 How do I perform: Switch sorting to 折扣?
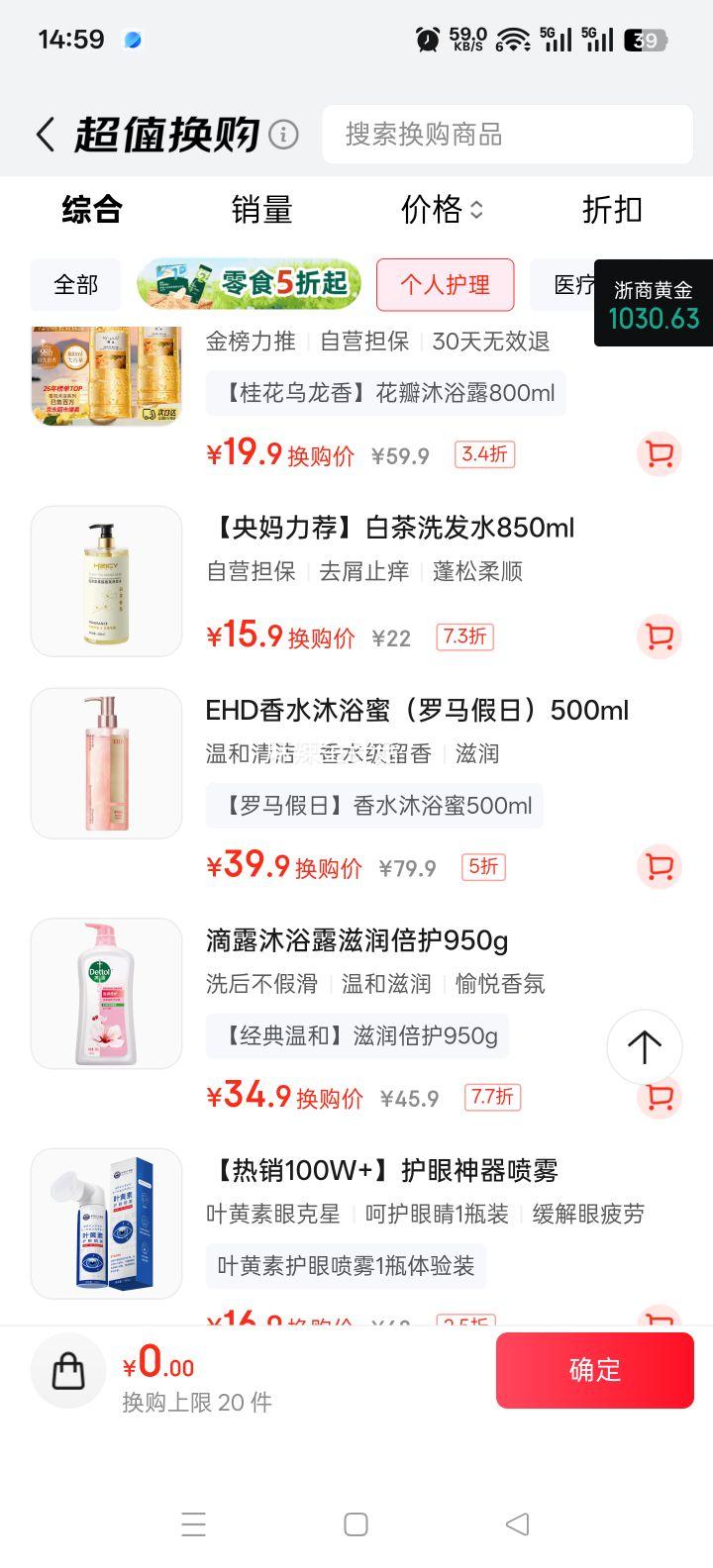click(611, 210)
